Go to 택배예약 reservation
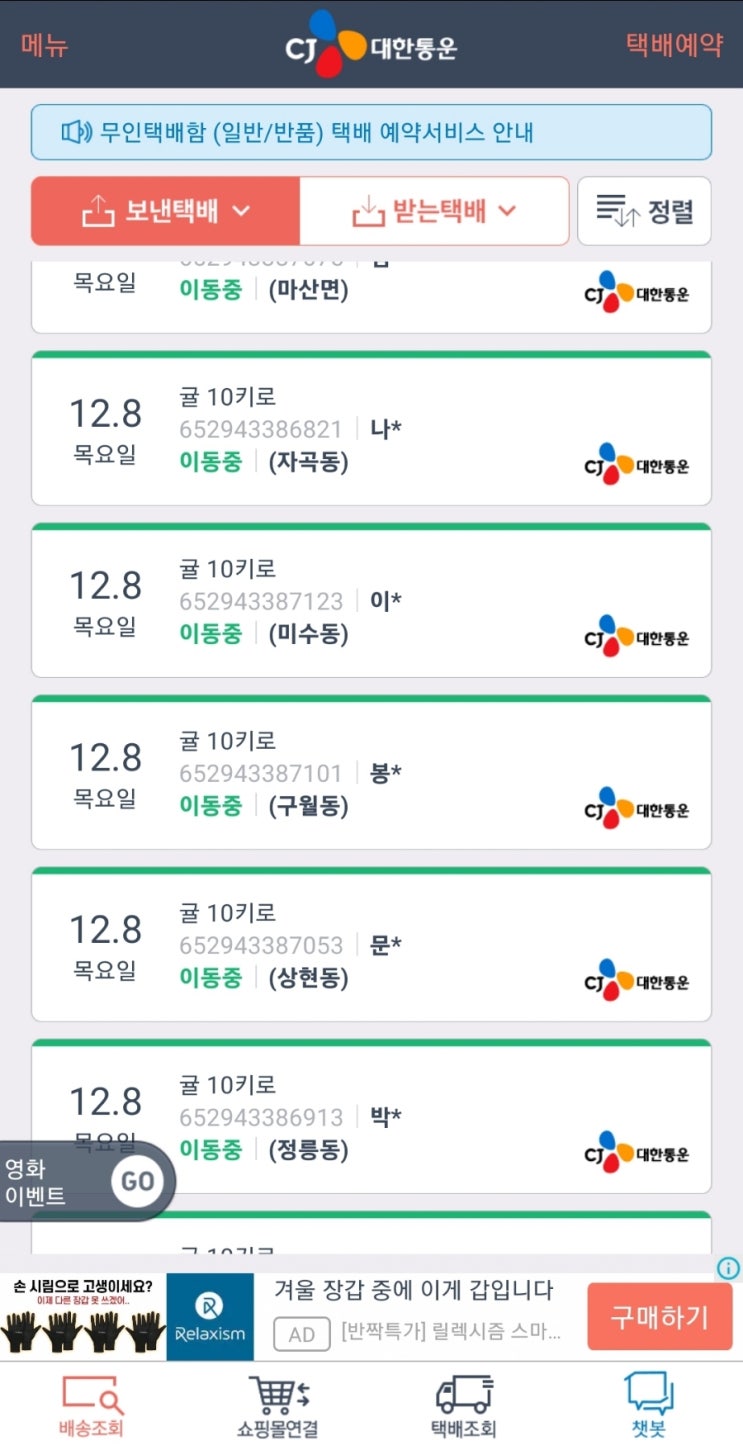 [673, 45]
